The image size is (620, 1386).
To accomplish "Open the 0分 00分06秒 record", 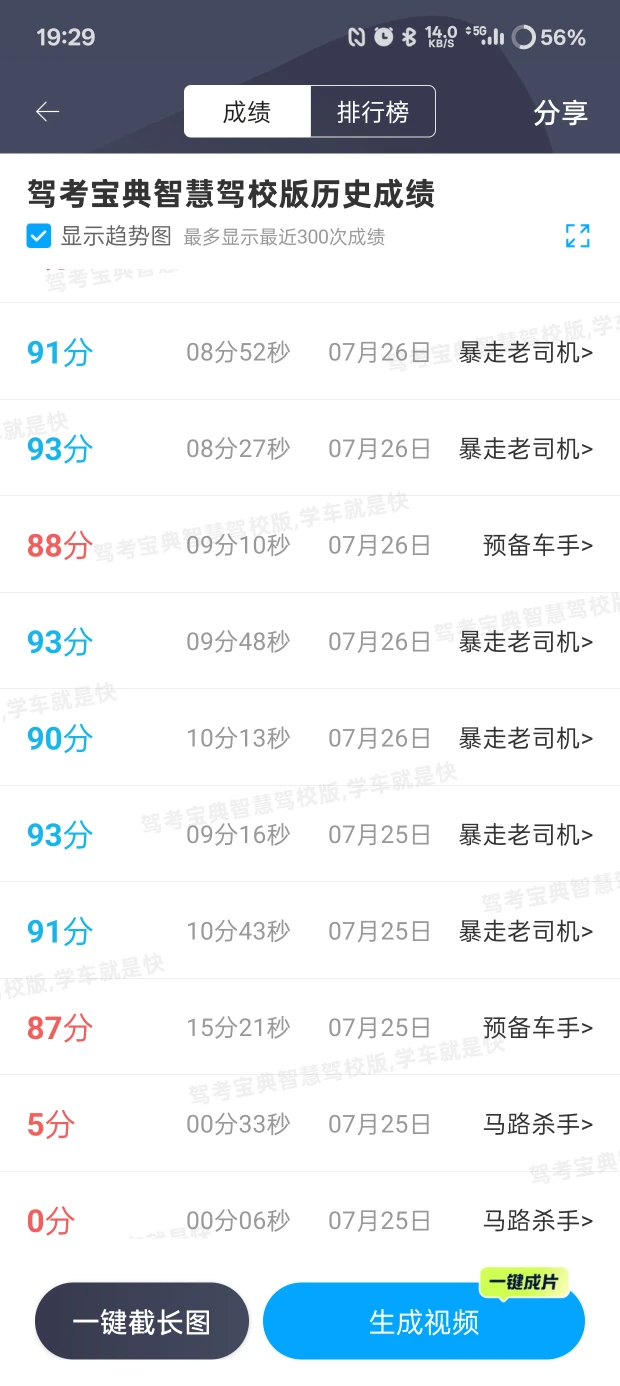I will click(x=310, y=1220).
